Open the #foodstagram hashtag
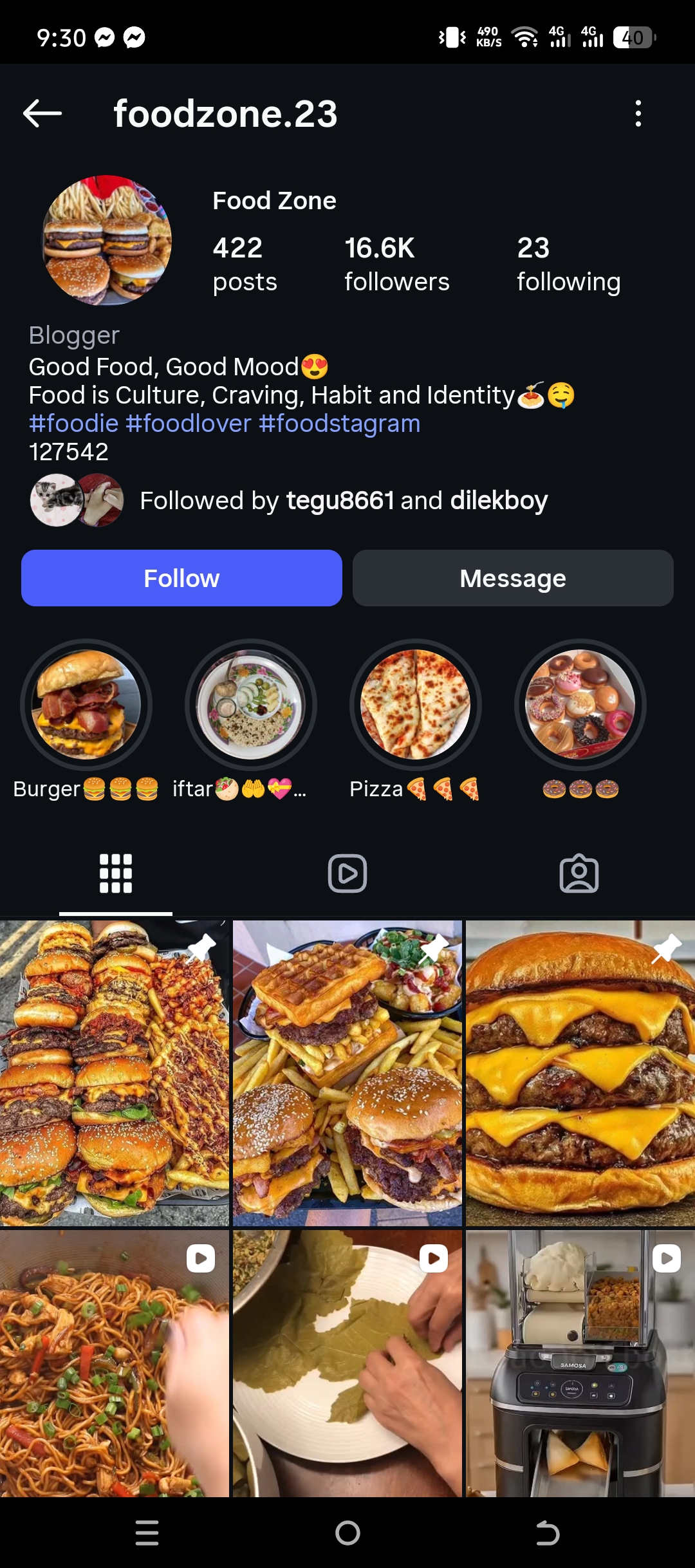This screenshot has height=1568, width=695. [339, 424]
